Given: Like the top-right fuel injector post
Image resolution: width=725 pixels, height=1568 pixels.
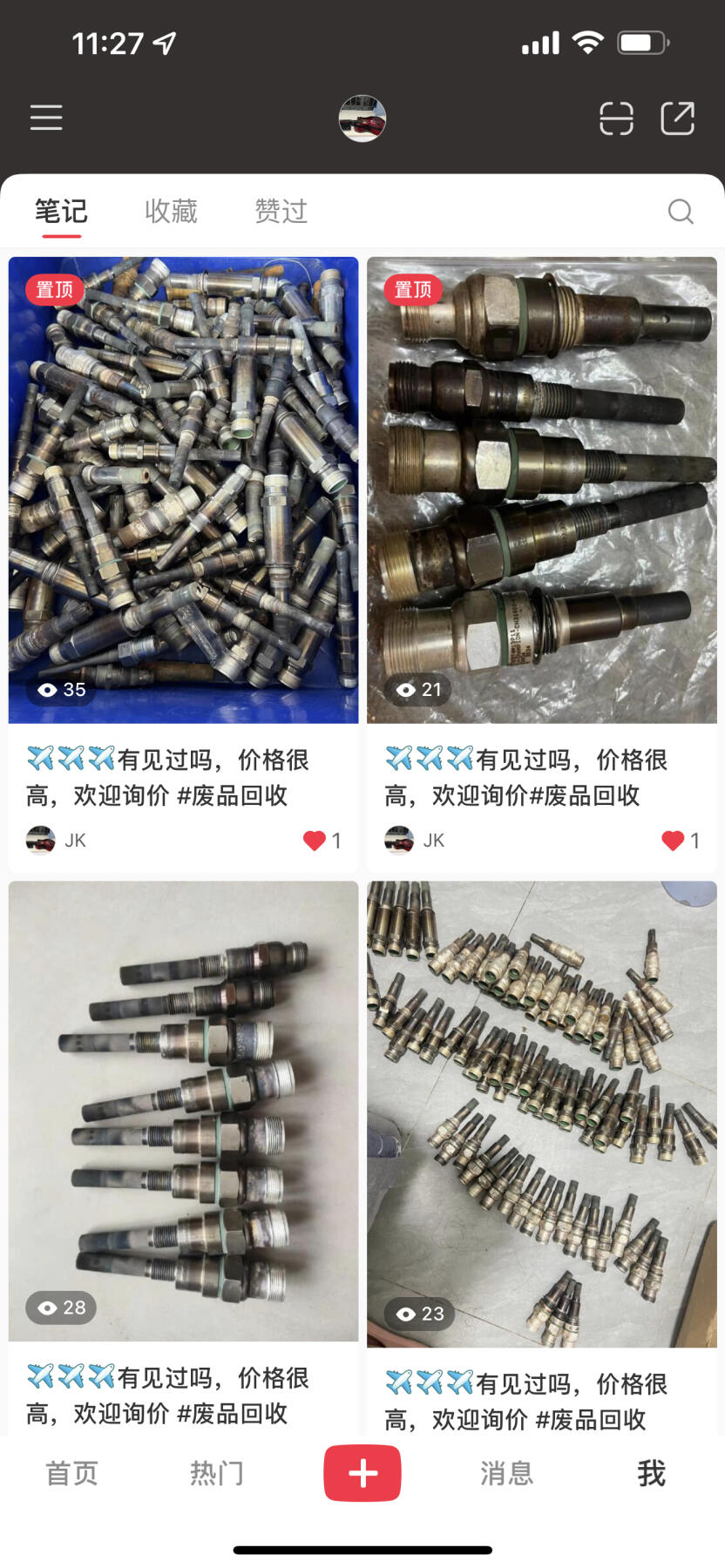Looking at the screenshot, I should (672, 840).
